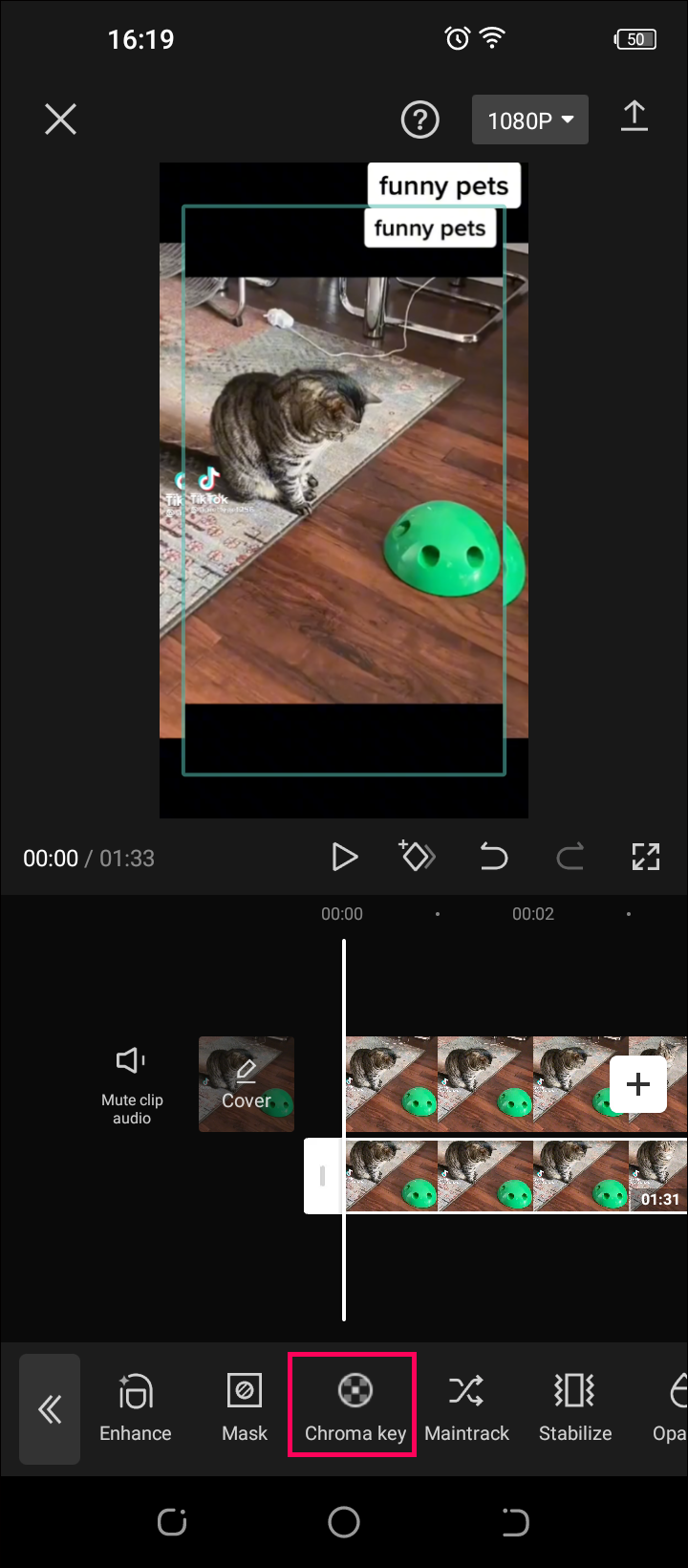This screenshot has height=1568, width=688.
Task: Add a new clip with plus button
Action: tap(637, 1084)
